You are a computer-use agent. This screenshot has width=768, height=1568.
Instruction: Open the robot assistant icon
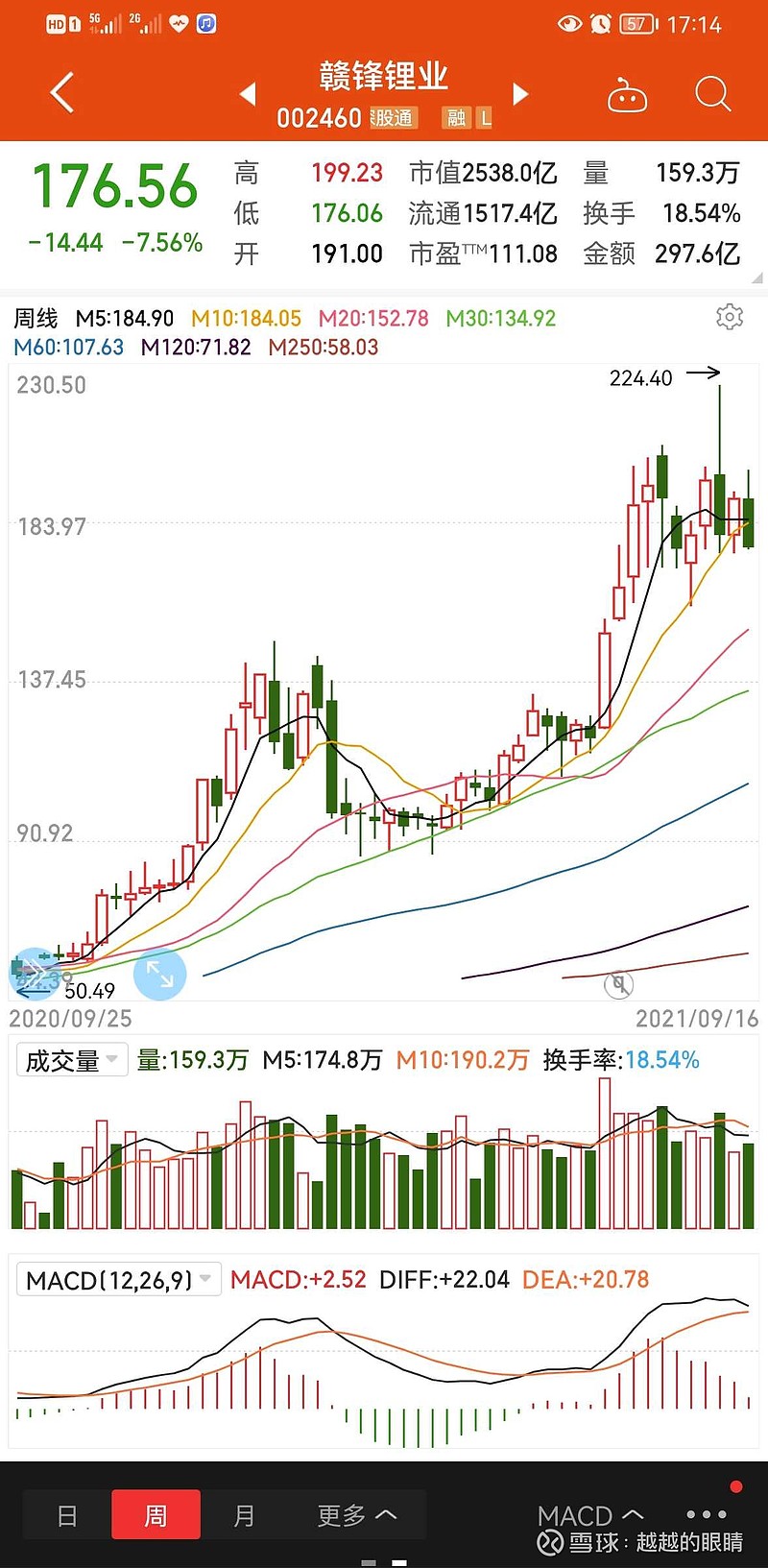627,96
